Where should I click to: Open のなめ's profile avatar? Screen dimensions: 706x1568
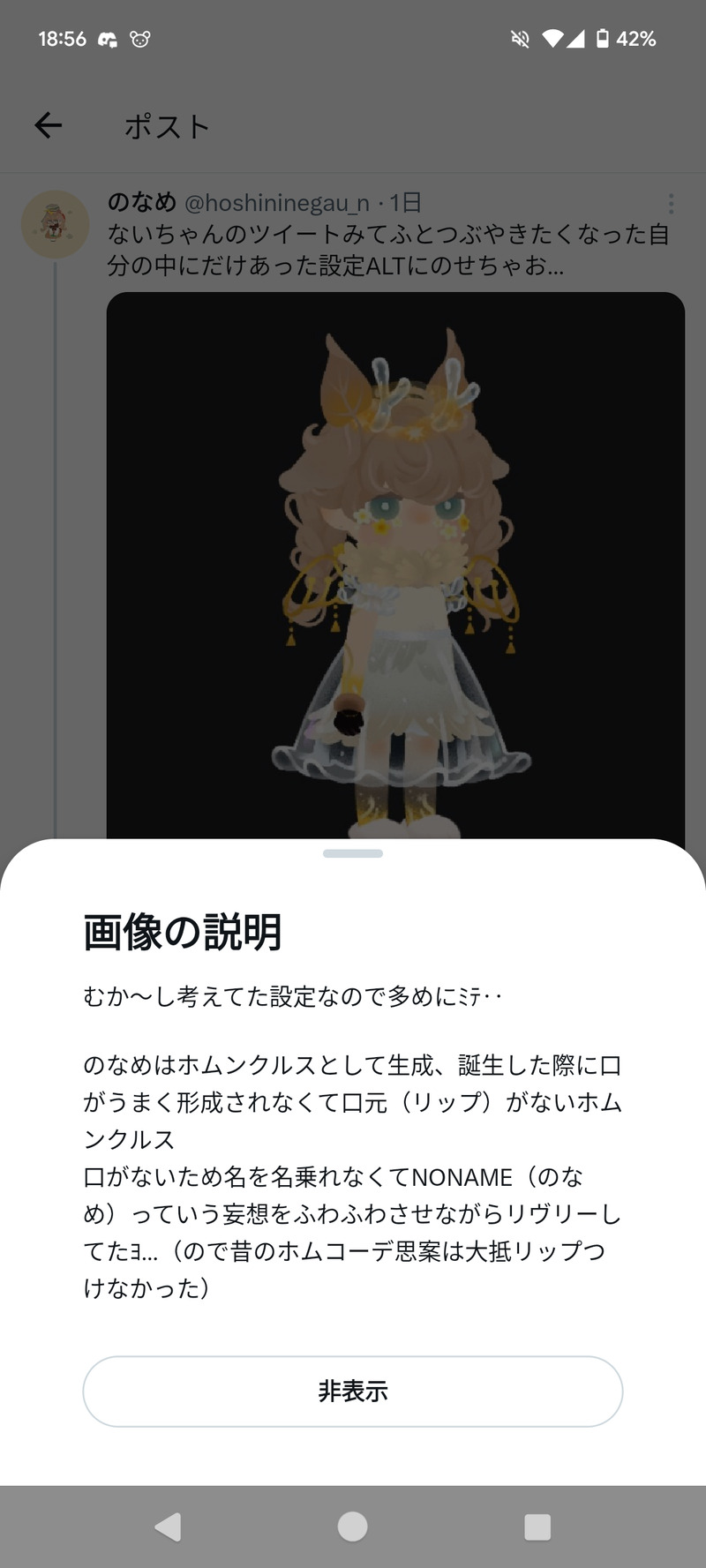click(x=55, y=224)
